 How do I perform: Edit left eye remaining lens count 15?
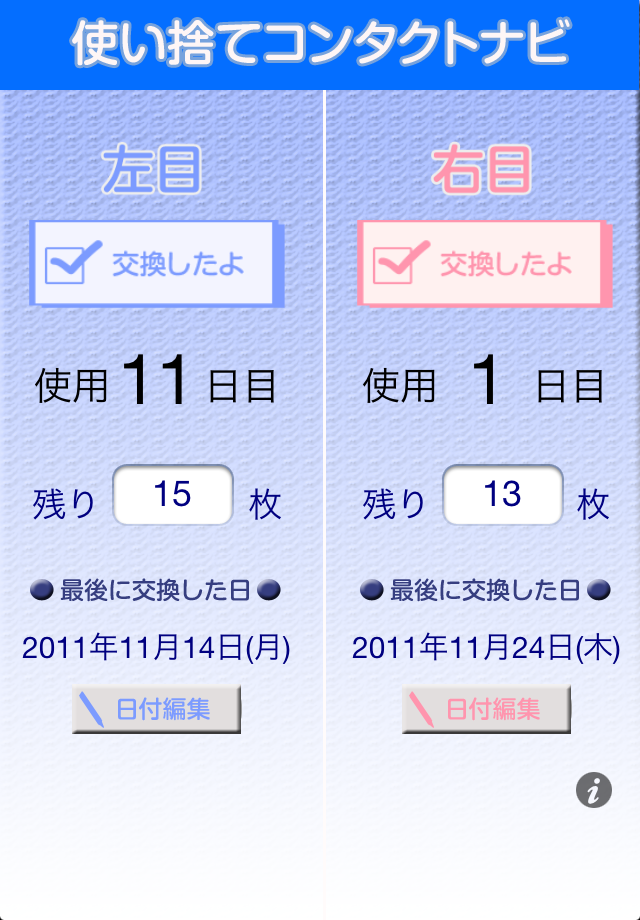tap(173, 495)
